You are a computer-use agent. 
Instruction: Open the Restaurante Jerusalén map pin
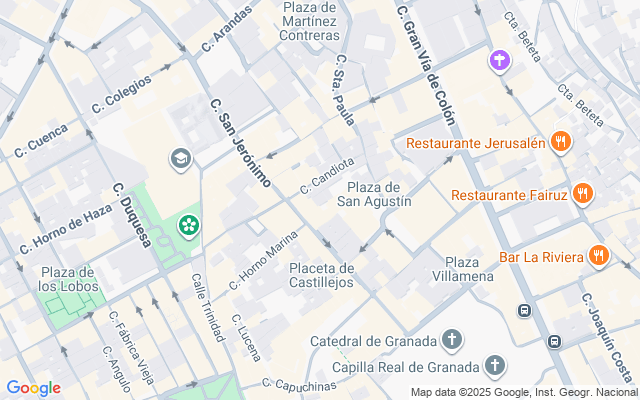click(x=560, y=143)
